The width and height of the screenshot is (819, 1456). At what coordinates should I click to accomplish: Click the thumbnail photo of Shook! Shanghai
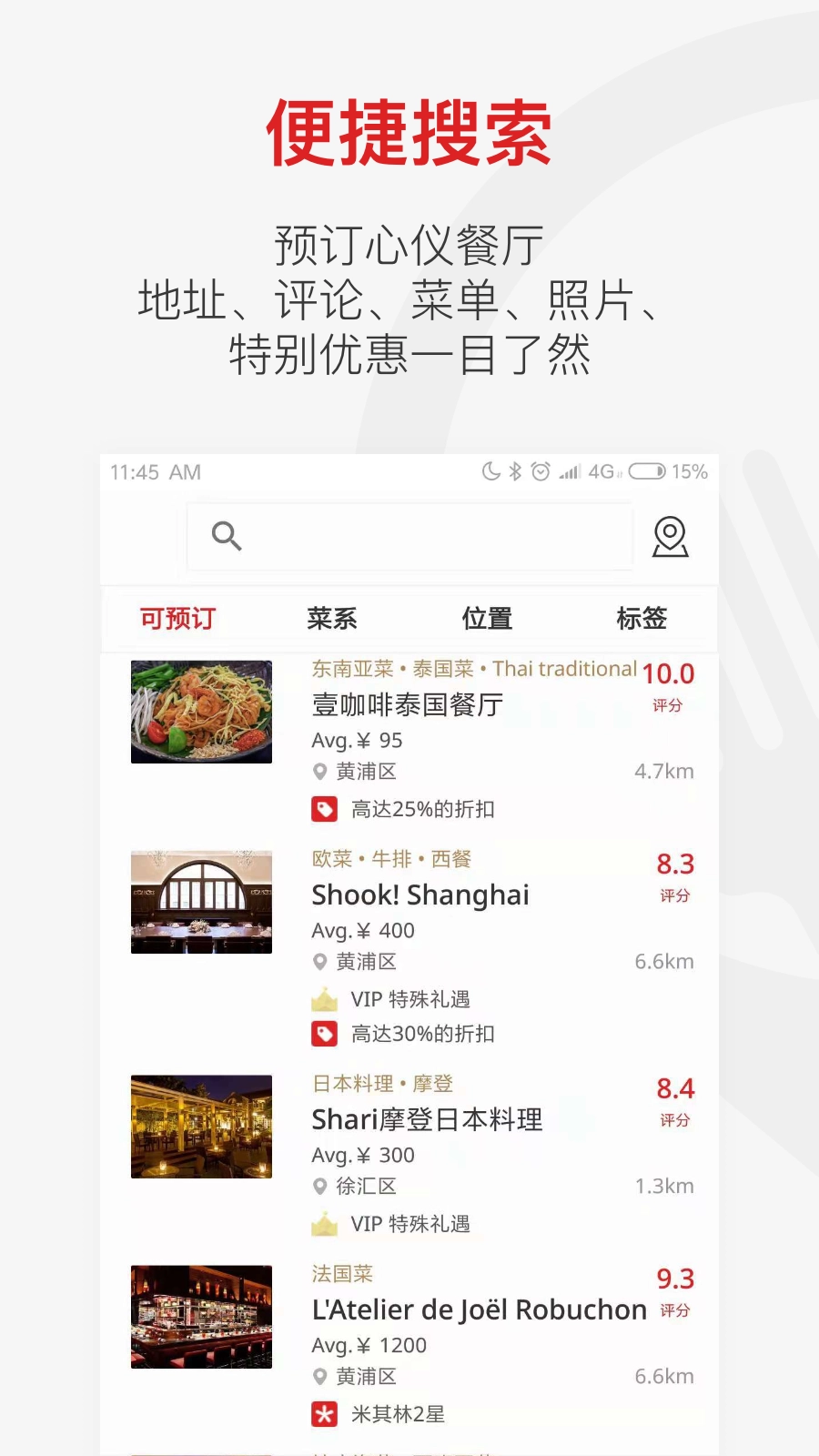[201, 901]
